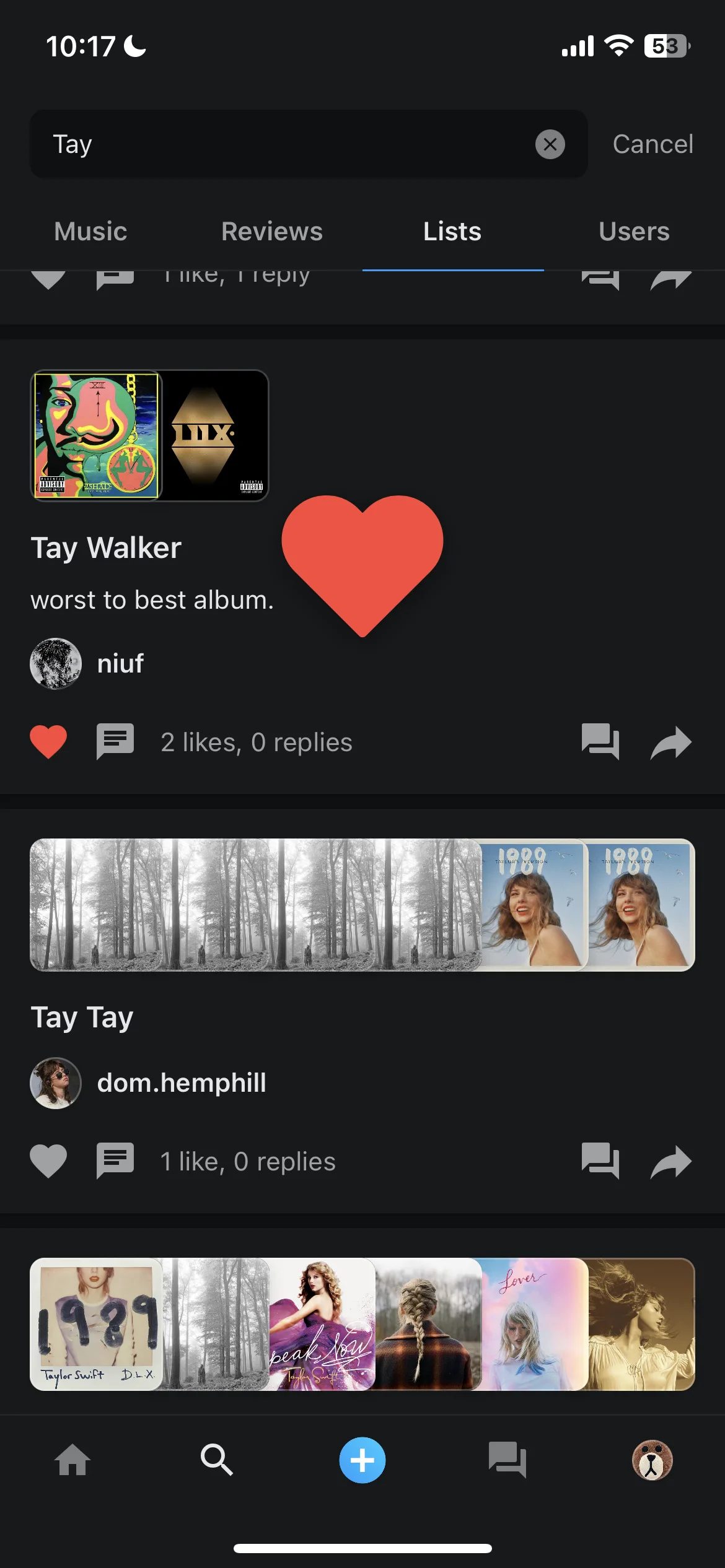Switch to the Users tab
This screenshot has width=725, height=1568.
pyautogui.click(x=634, y=232)
